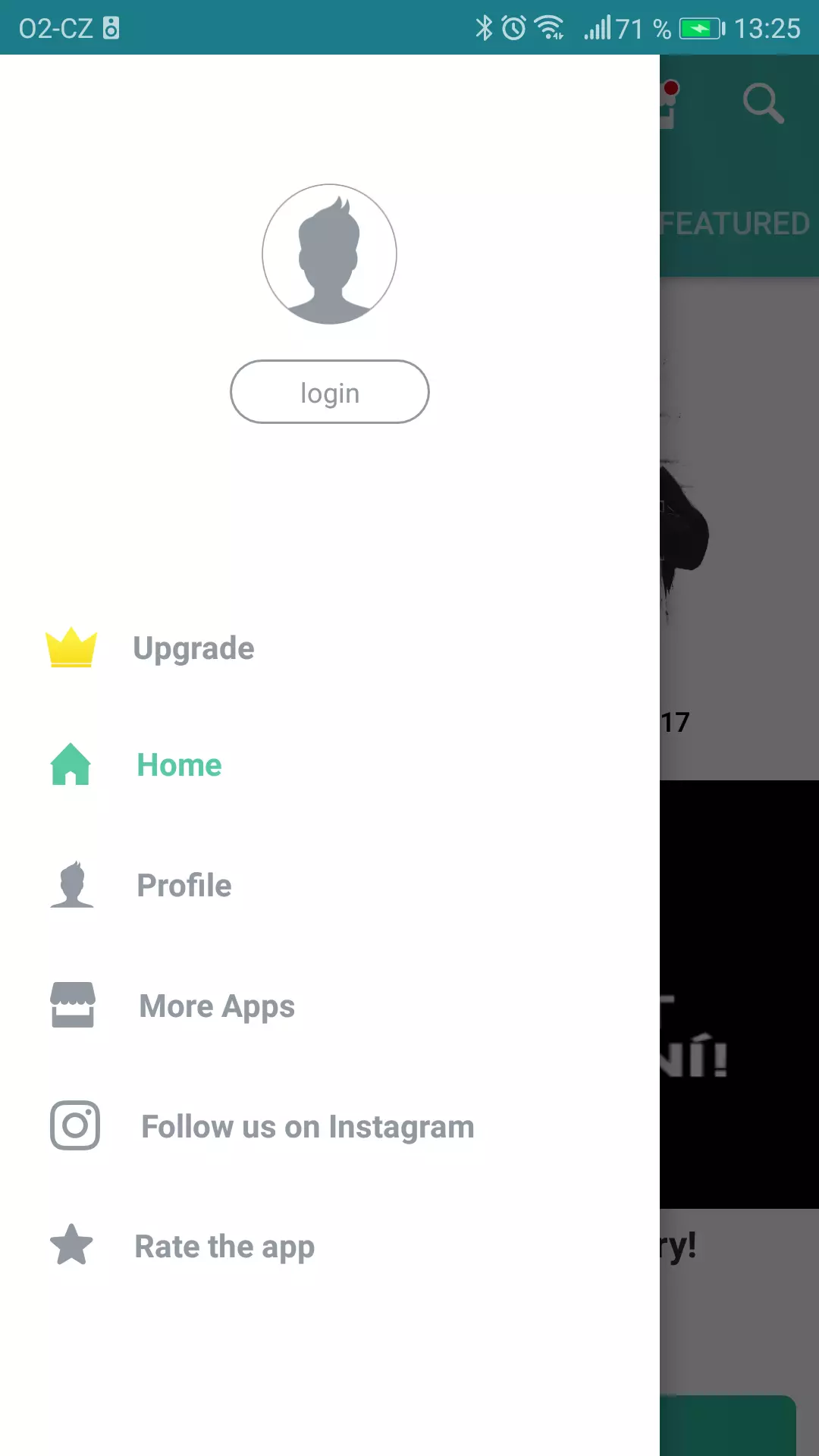
Task: Open More Apps
Action: [330, 1006]
